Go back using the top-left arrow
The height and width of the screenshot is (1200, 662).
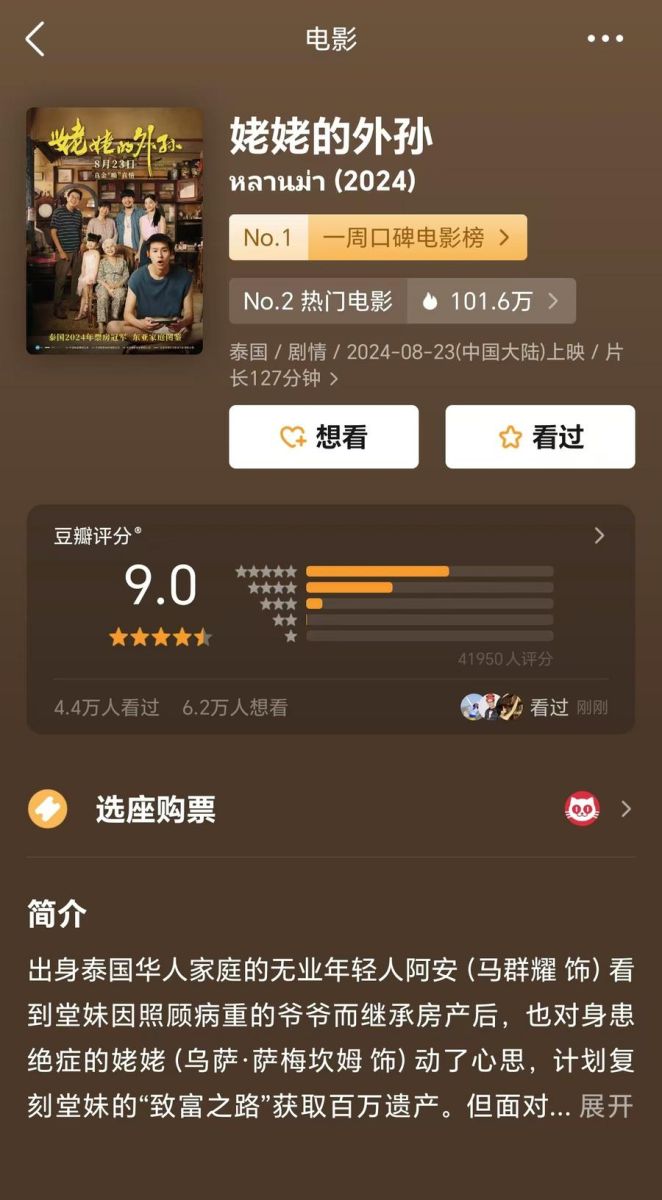click(36, 40)
